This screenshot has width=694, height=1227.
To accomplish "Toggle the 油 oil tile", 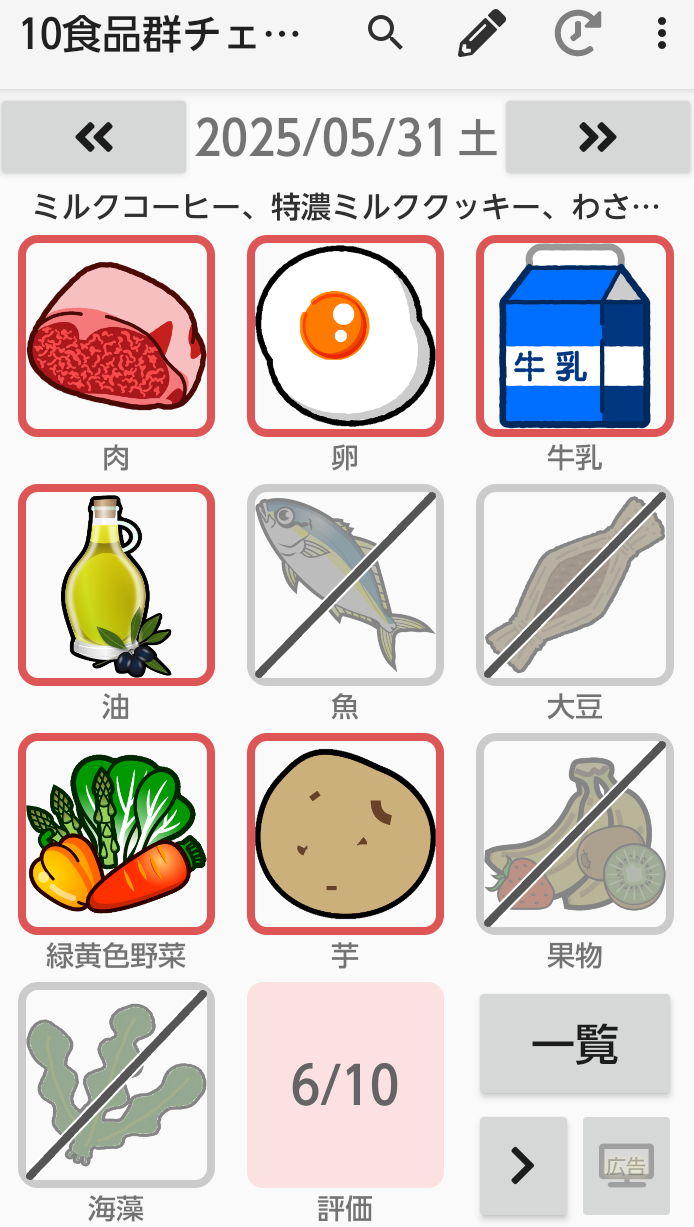I will click(x=116, y=585).
